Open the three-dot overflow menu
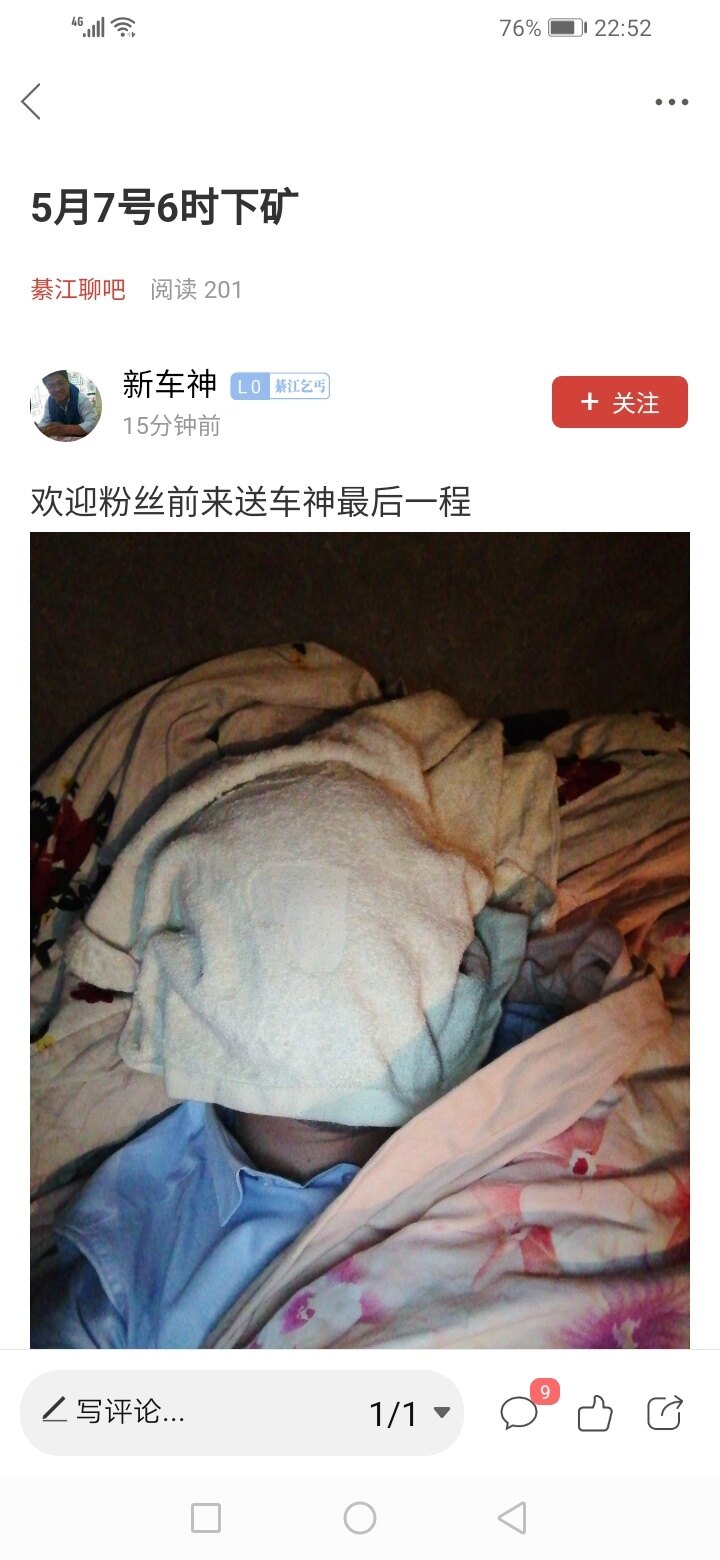 tap(671, 102)
